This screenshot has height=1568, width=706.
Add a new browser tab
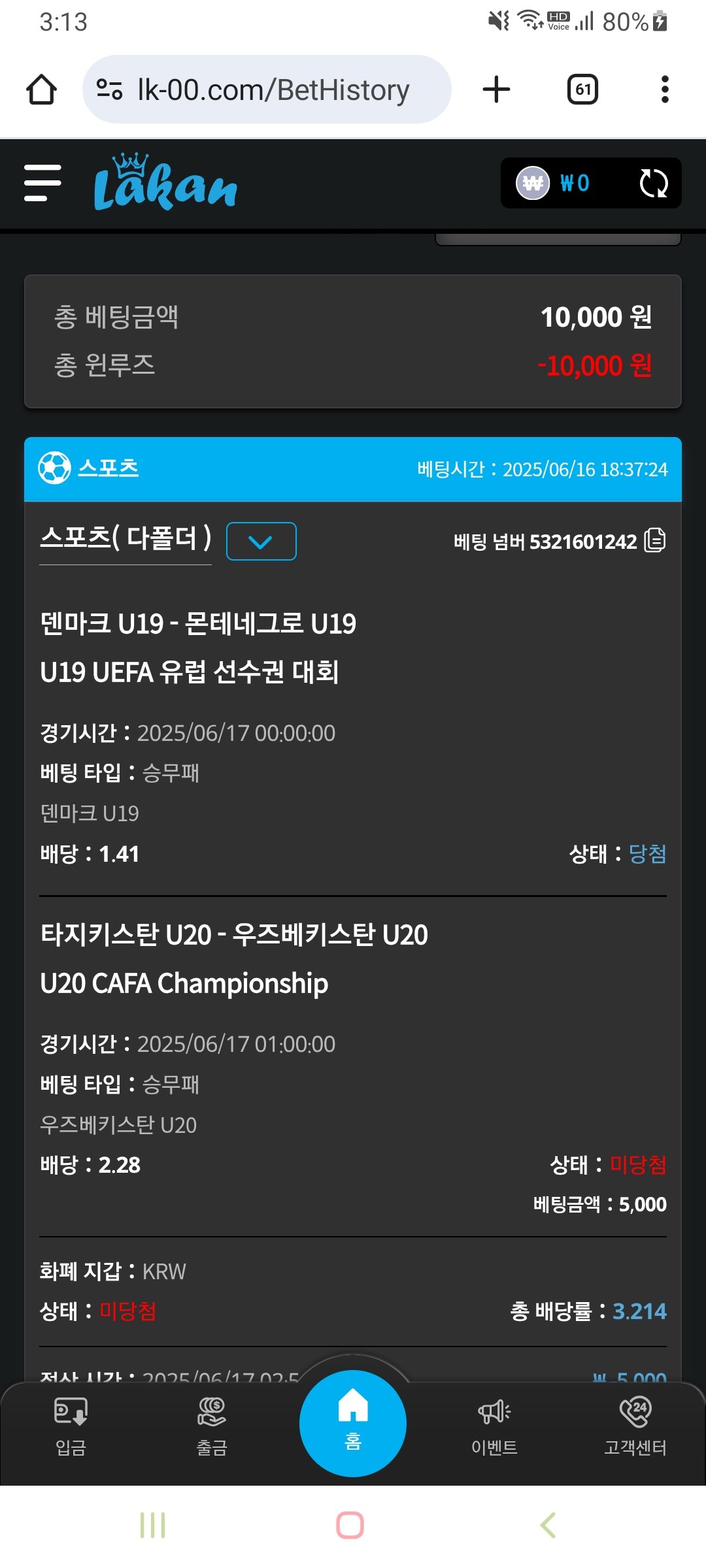[496, 90]
